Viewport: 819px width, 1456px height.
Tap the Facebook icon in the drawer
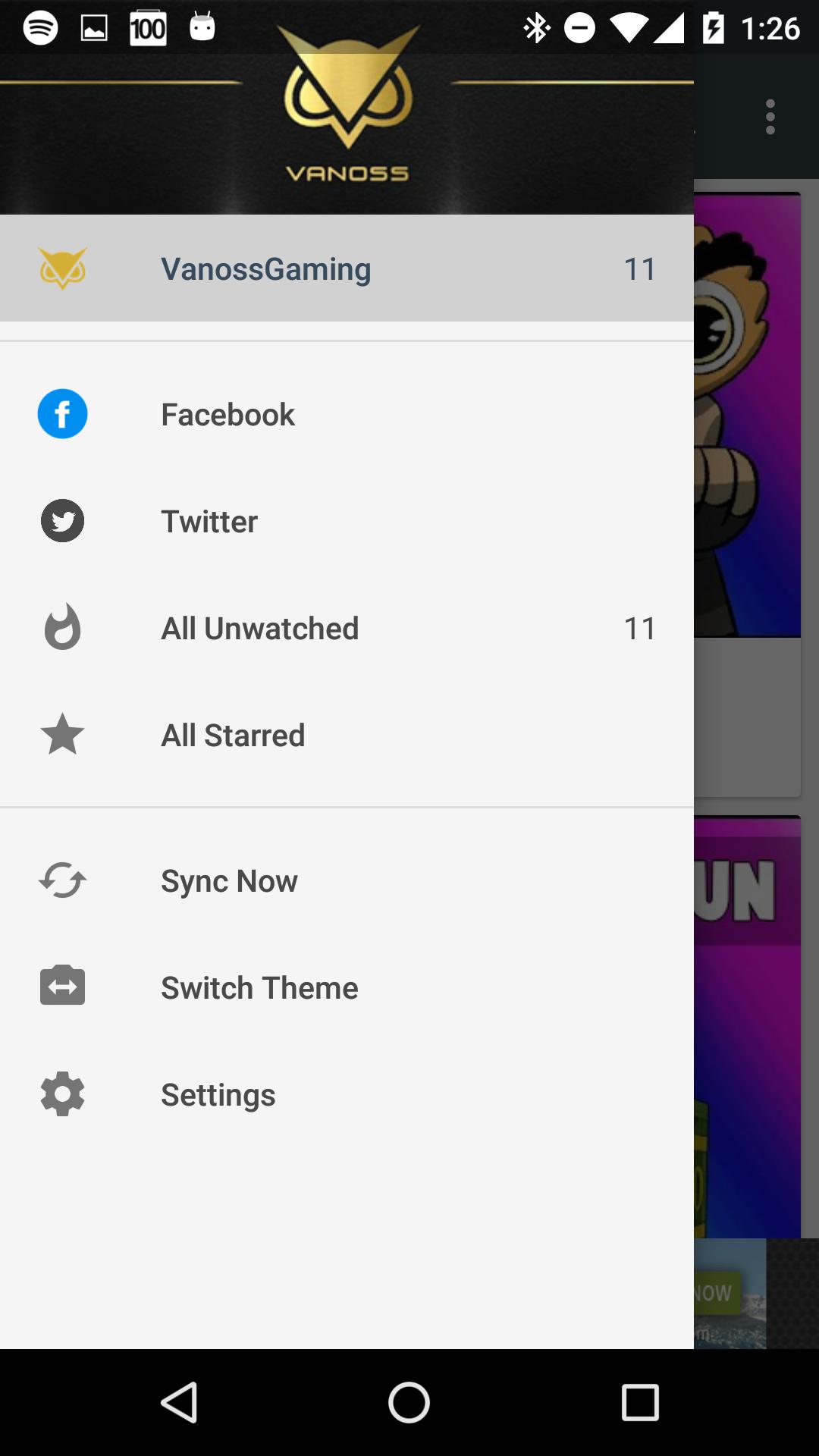tap(62, 413)
